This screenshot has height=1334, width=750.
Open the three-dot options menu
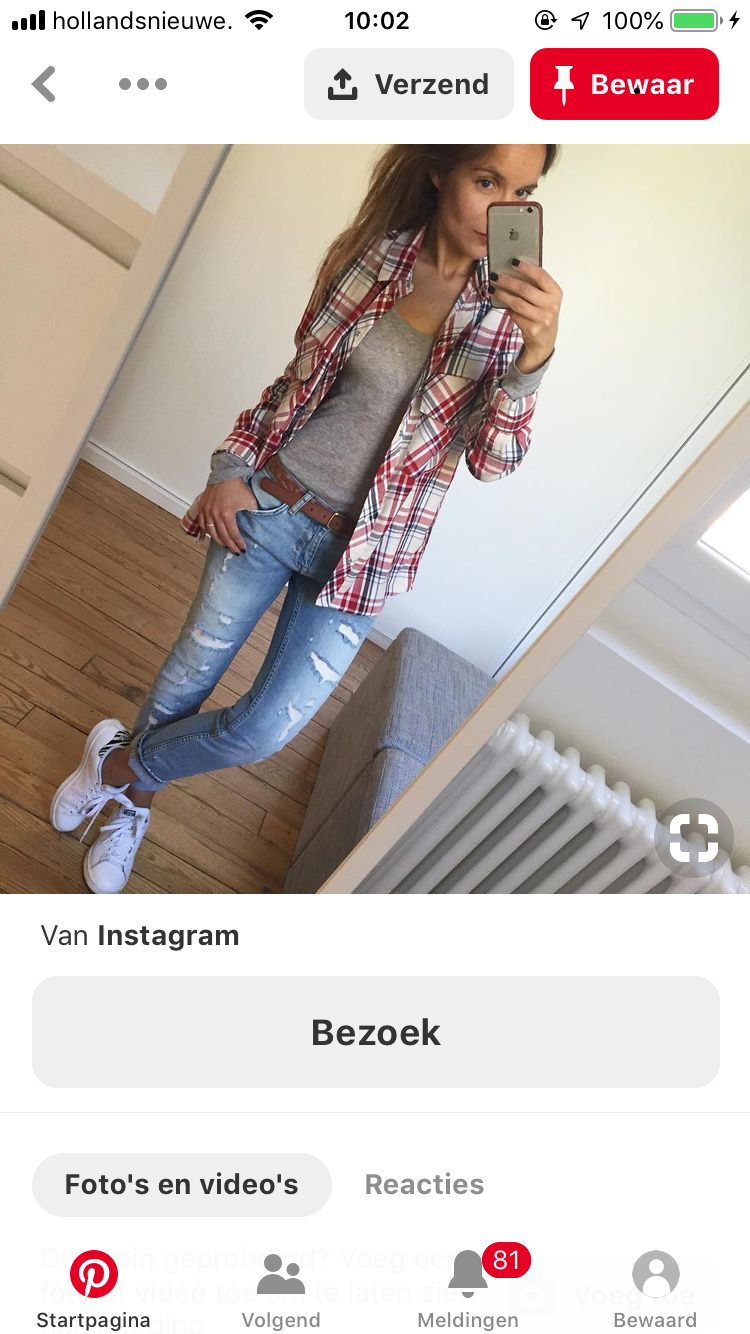143,84
